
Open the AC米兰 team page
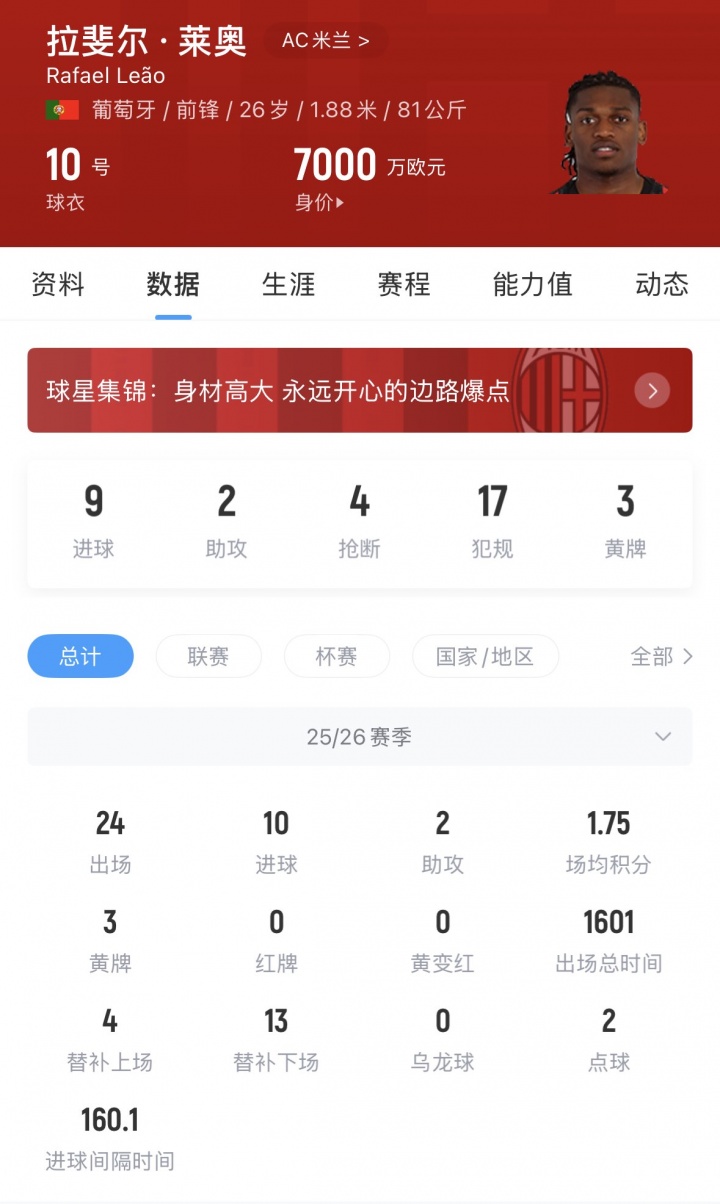click(325, 41)
